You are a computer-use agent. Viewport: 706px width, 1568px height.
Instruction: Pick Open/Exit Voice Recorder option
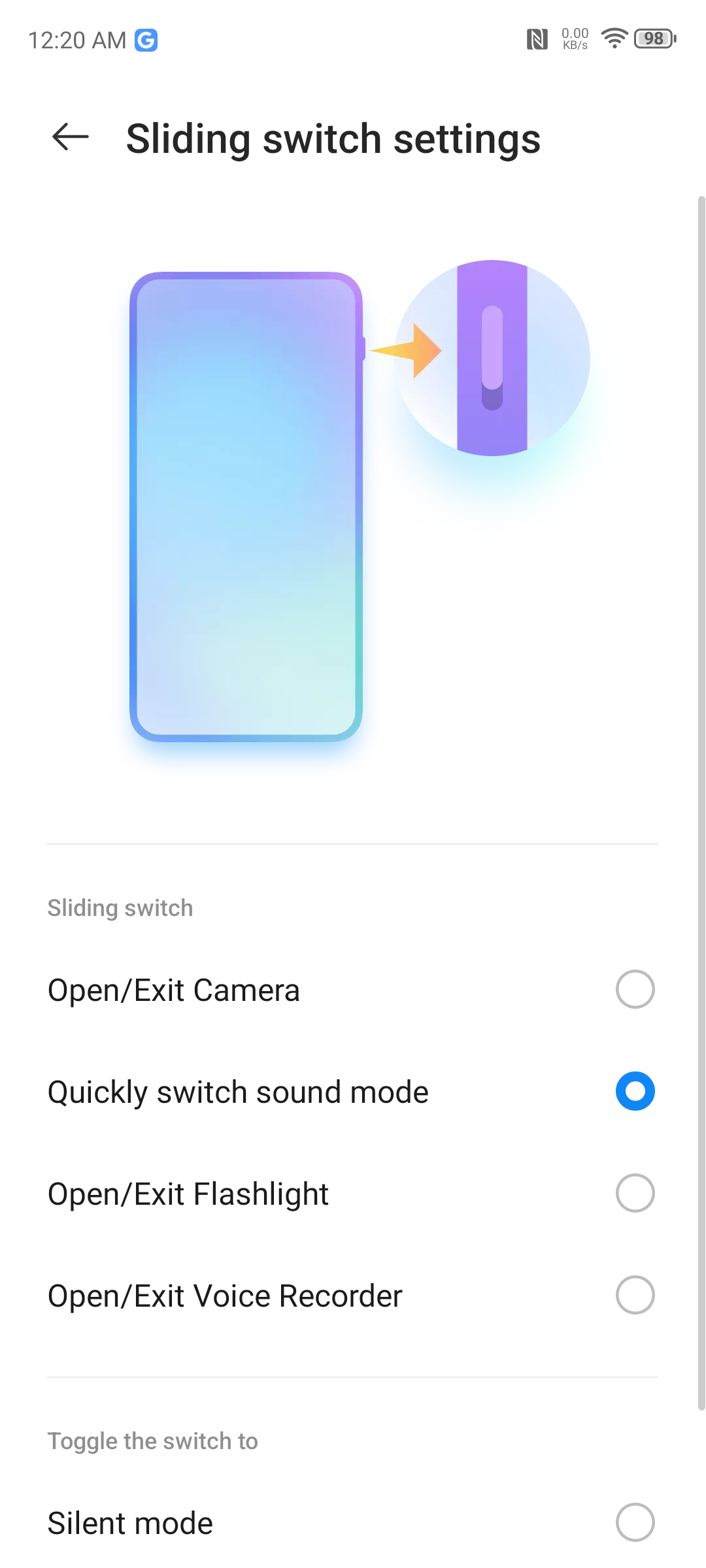[353, 1296]
